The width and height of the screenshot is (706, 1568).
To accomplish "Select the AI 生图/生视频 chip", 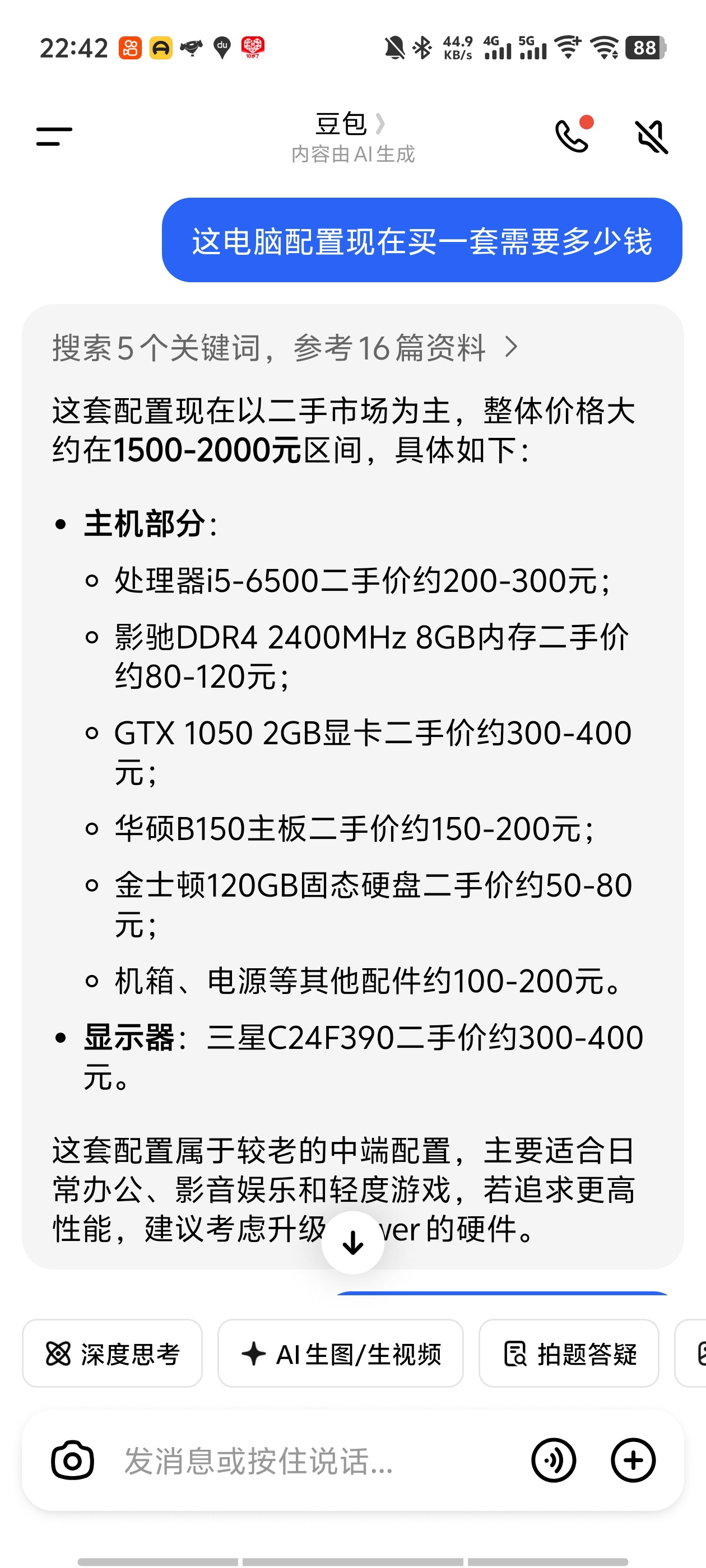I will [341, 1354].
